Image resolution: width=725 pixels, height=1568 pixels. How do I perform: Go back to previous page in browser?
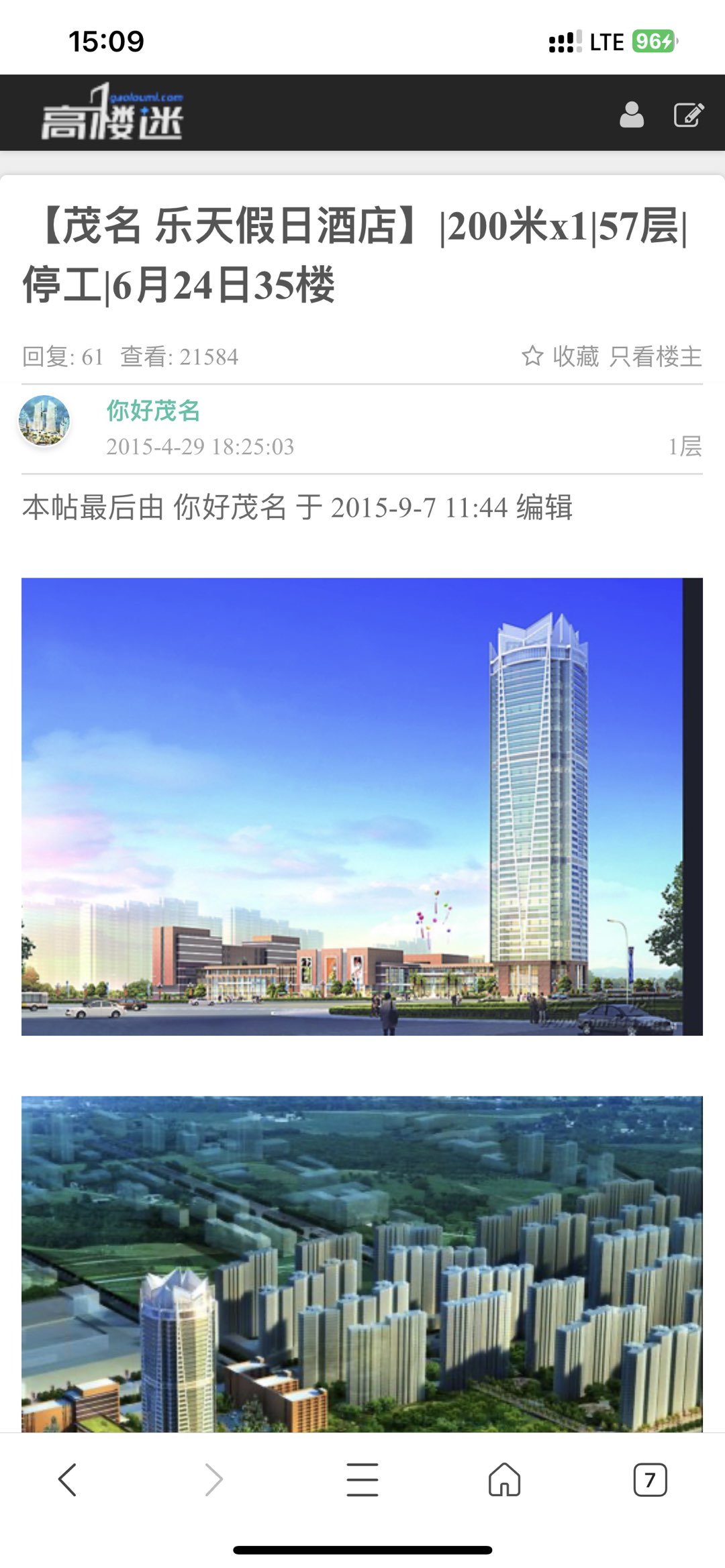68,1479
